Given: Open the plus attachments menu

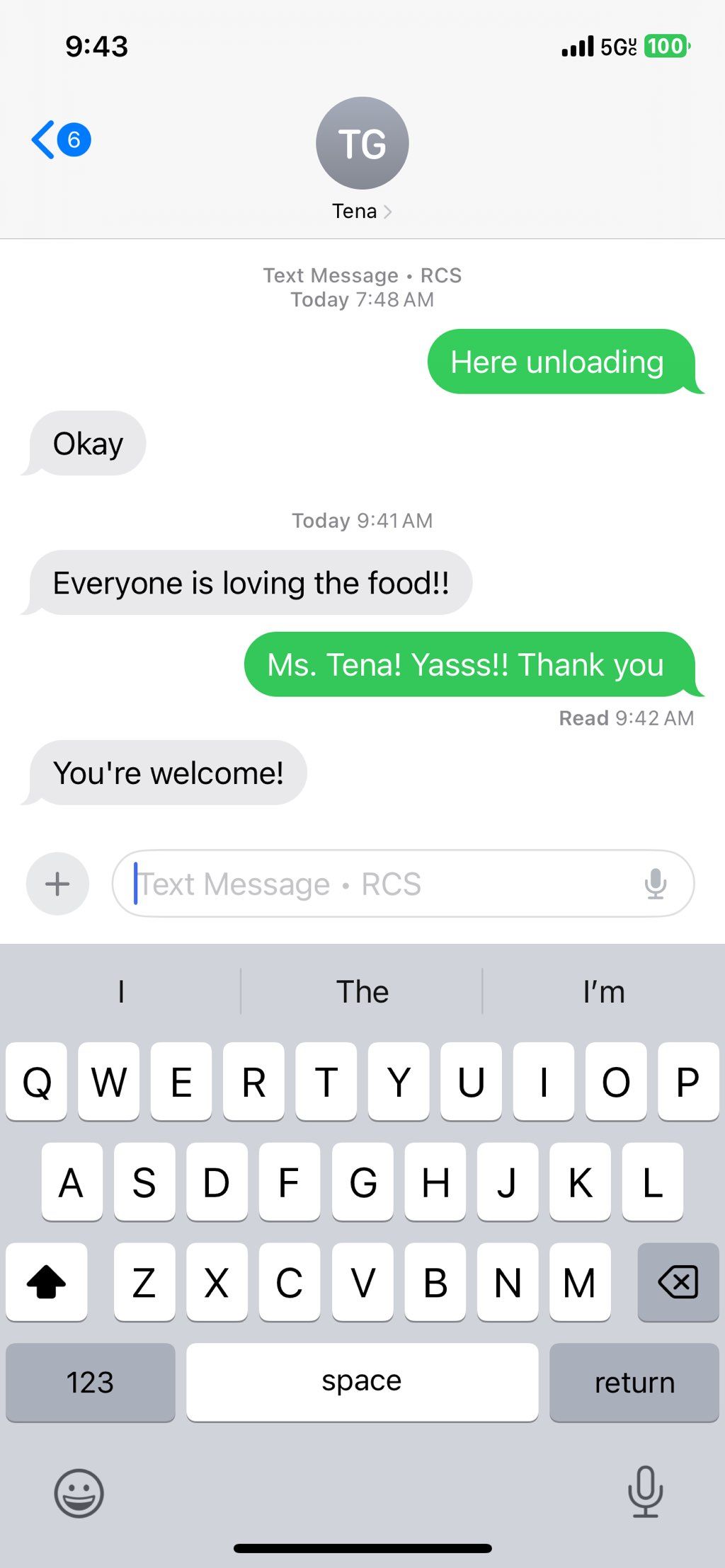Looking at the screenshot, I should point(57,884).
